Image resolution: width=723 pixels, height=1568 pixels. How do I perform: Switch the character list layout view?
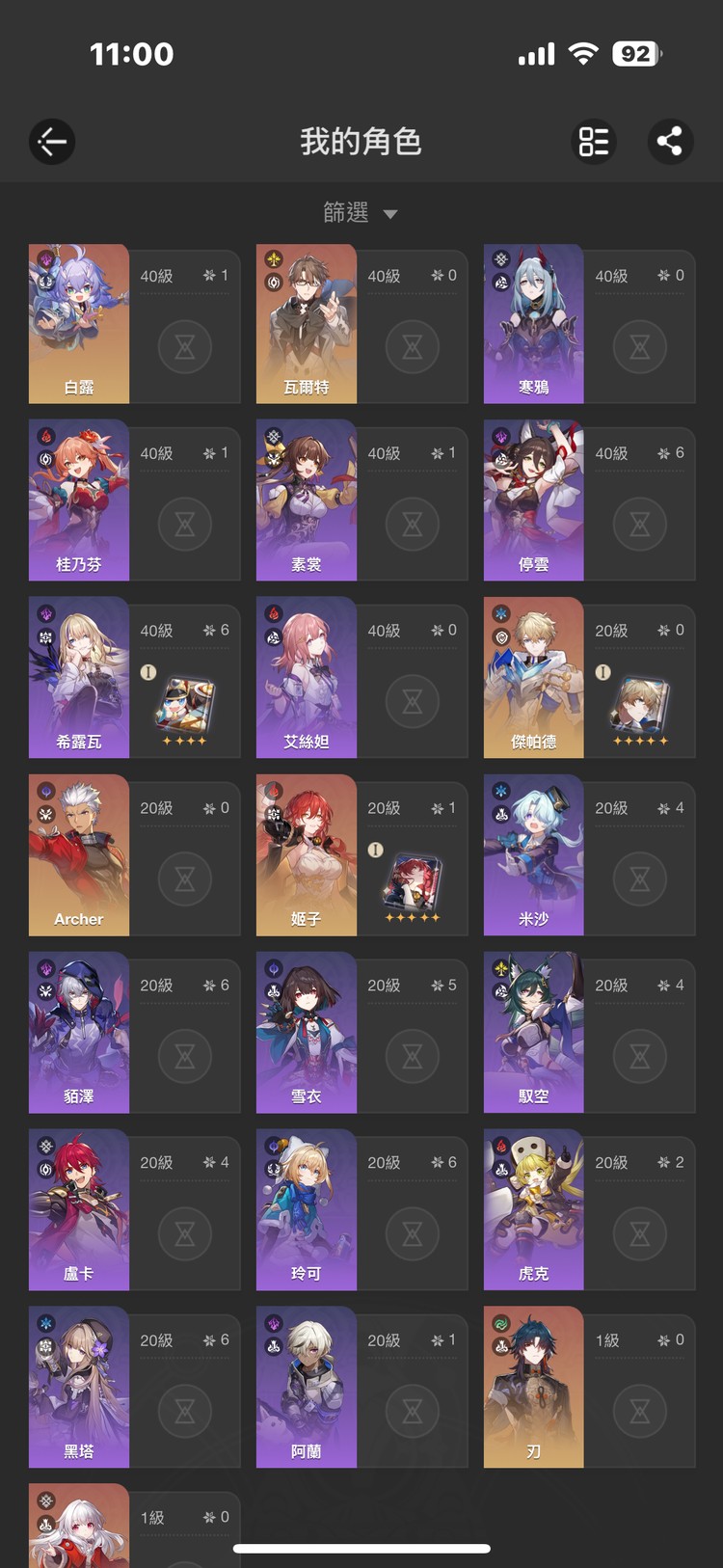[594, 143]
